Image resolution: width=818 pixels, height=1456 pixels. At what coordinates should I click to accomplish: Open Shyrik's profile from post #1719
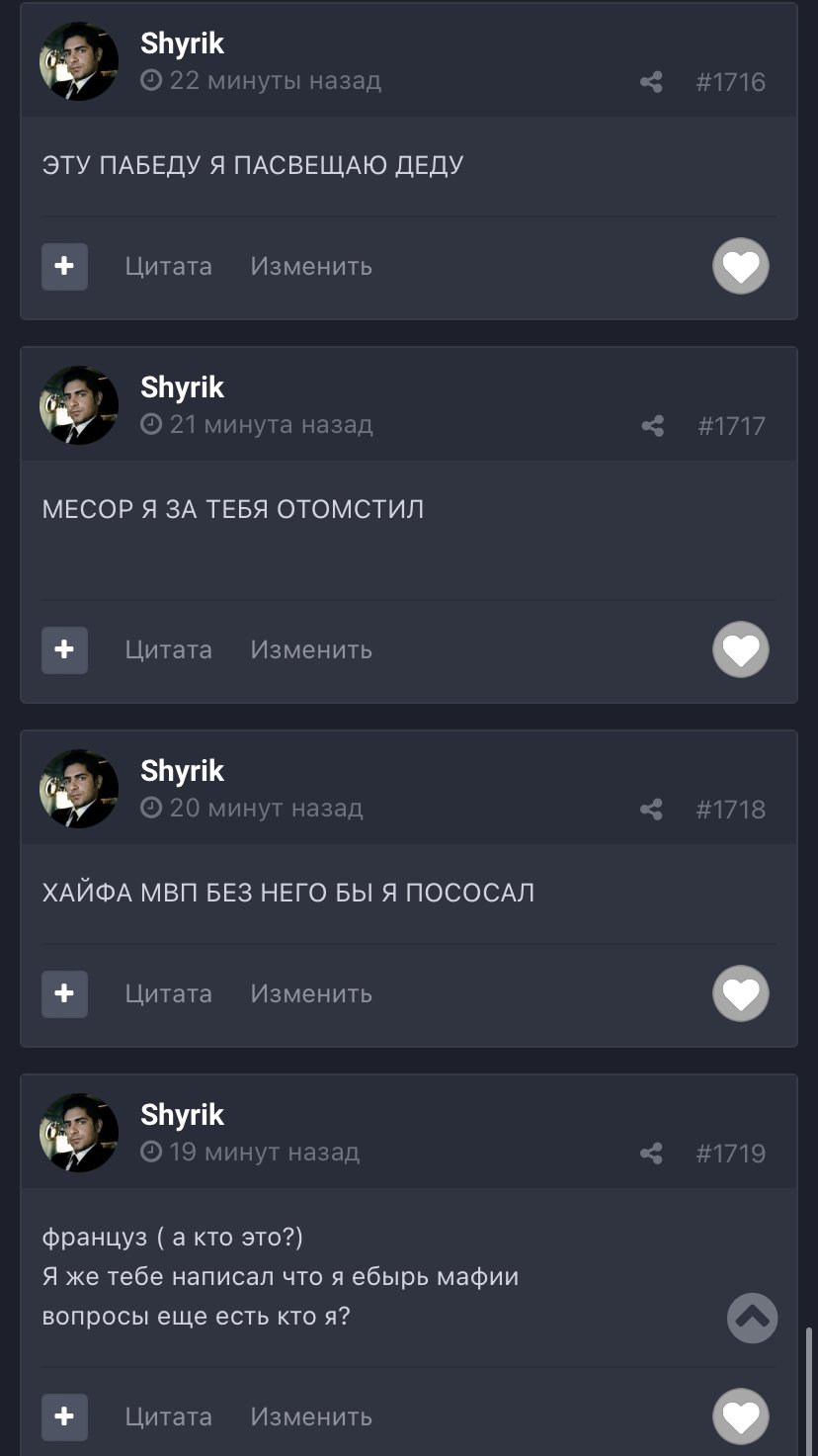point(183,1115)
